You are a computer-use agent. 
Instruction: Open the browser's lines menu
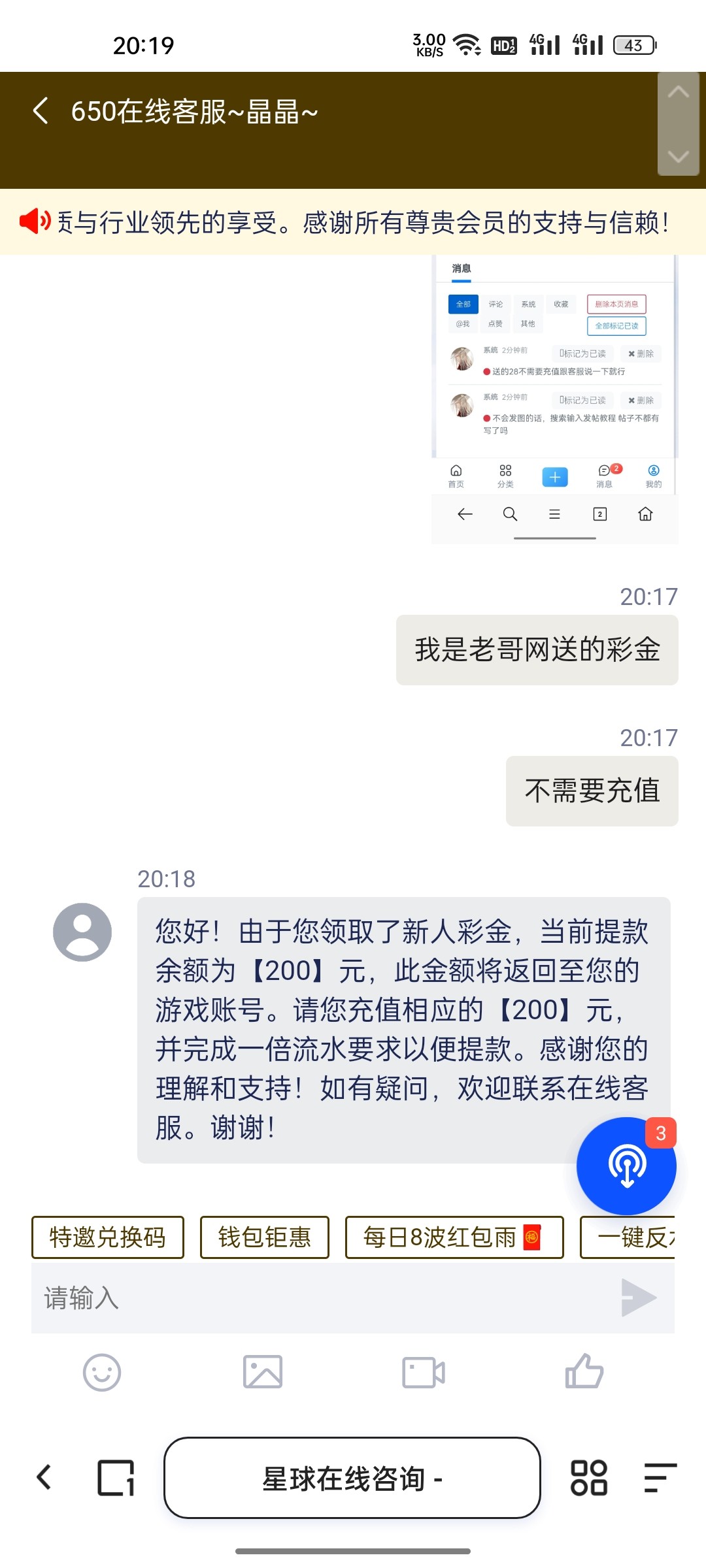(660, 1478)
